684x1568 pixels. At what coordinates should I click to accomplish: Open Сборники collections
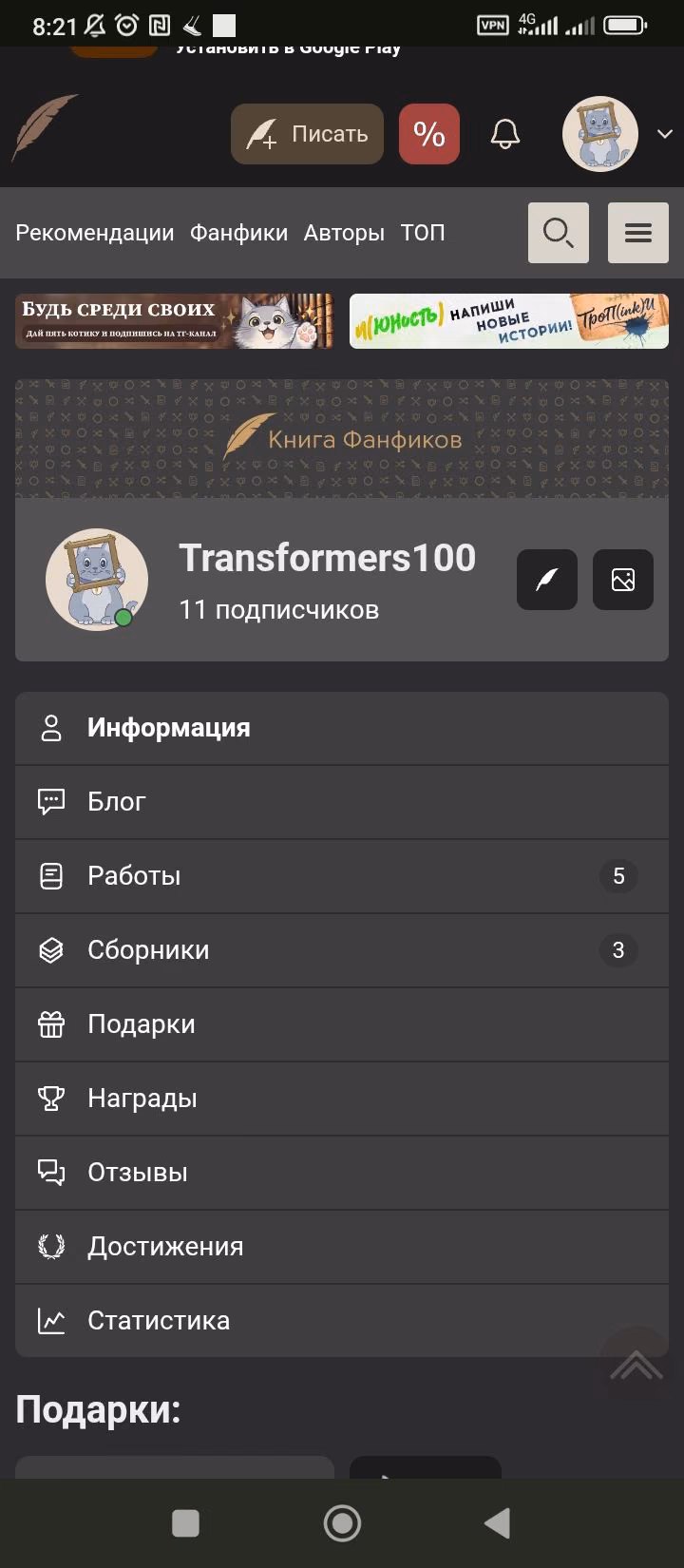342,950
